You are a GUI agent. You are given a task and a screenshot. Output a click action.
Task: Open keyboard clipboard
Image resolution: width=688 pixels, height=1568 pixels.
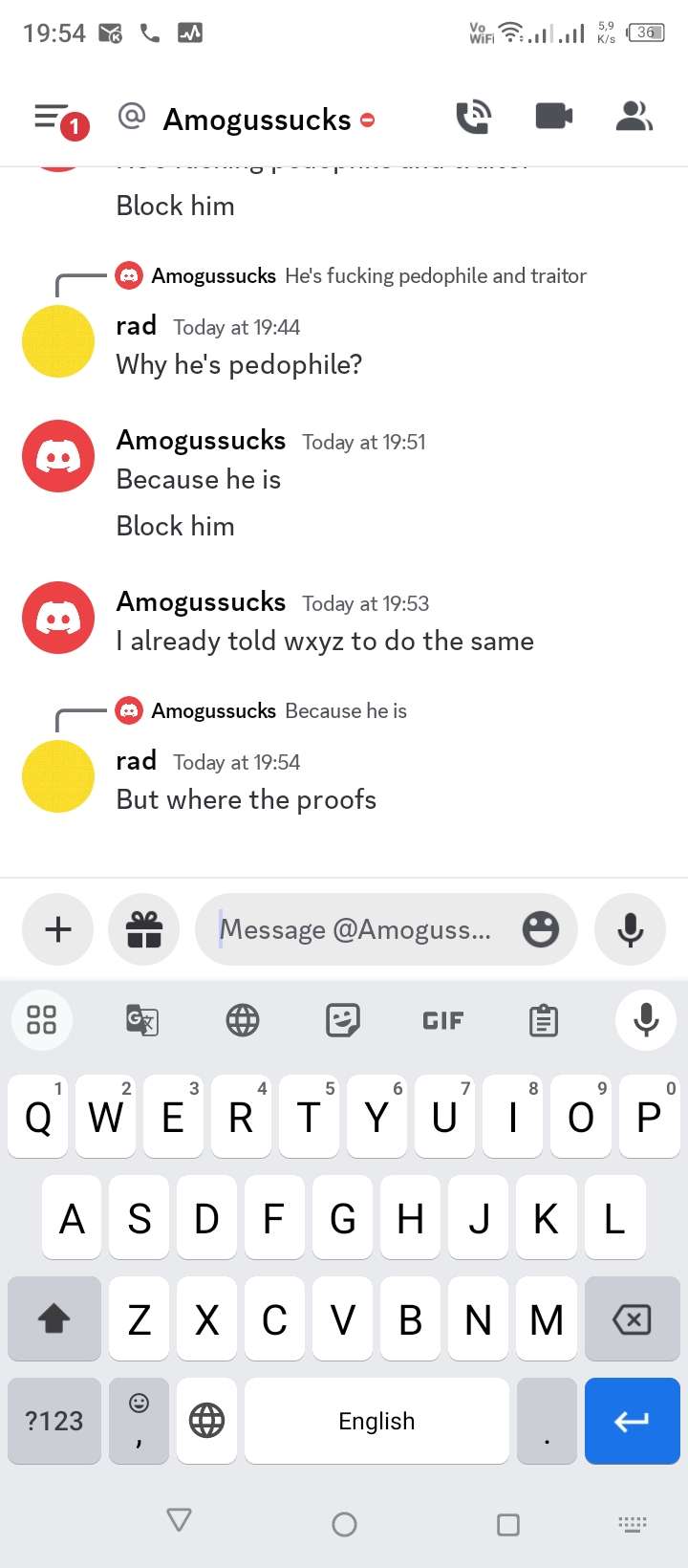point(543,1020)
